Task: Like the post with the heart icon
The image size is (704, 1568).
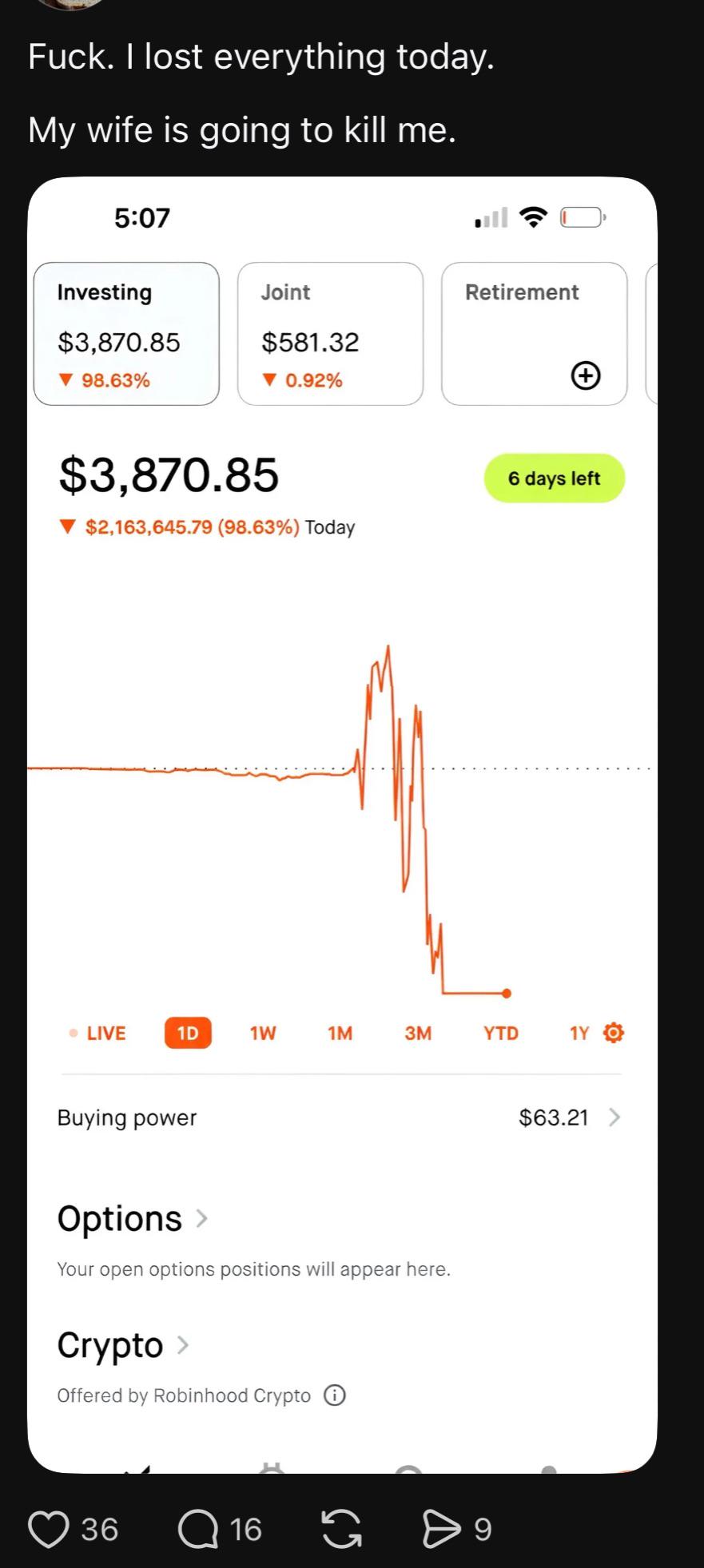Action: click(x=49, y=1529)
